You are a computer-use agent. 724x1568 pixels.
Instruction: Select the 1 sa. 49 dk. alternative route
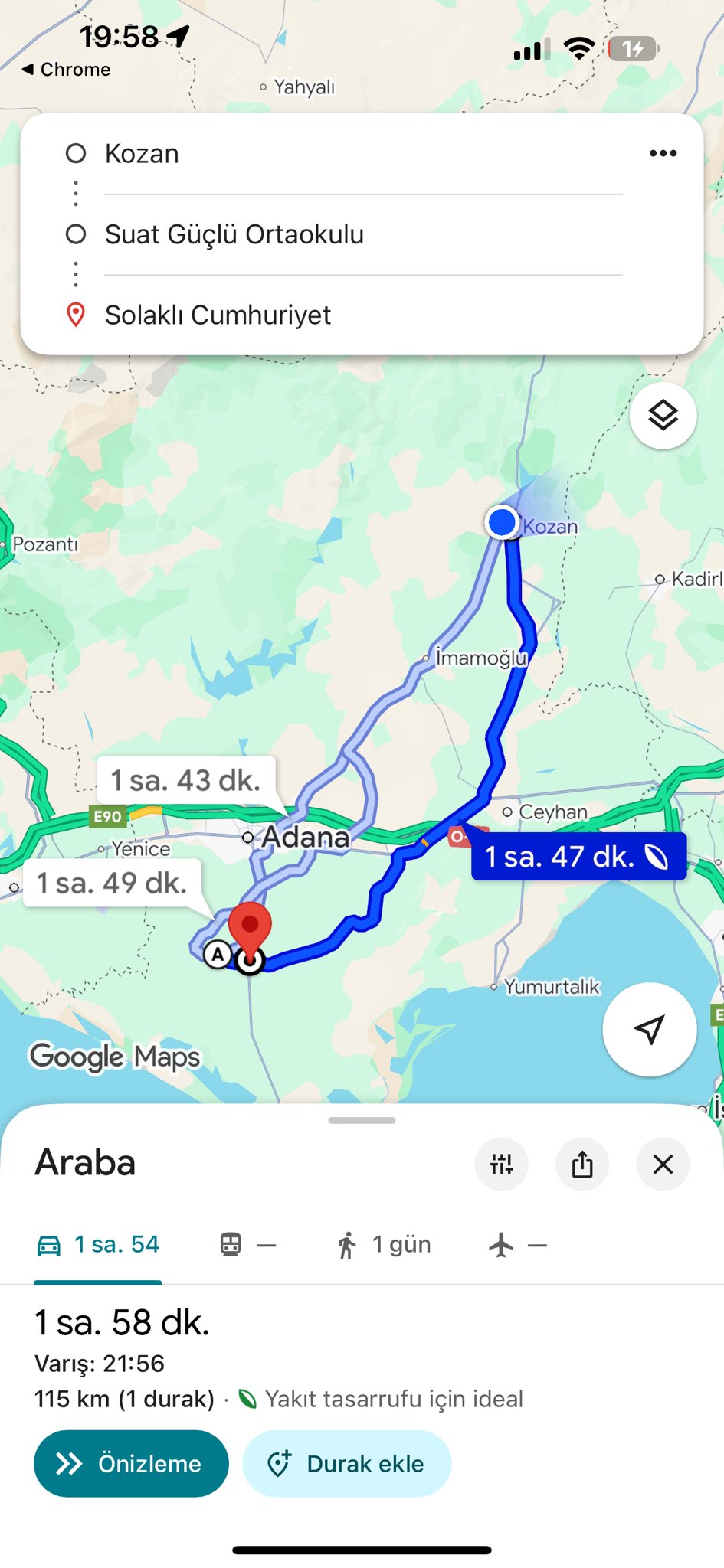click(113, 883)
